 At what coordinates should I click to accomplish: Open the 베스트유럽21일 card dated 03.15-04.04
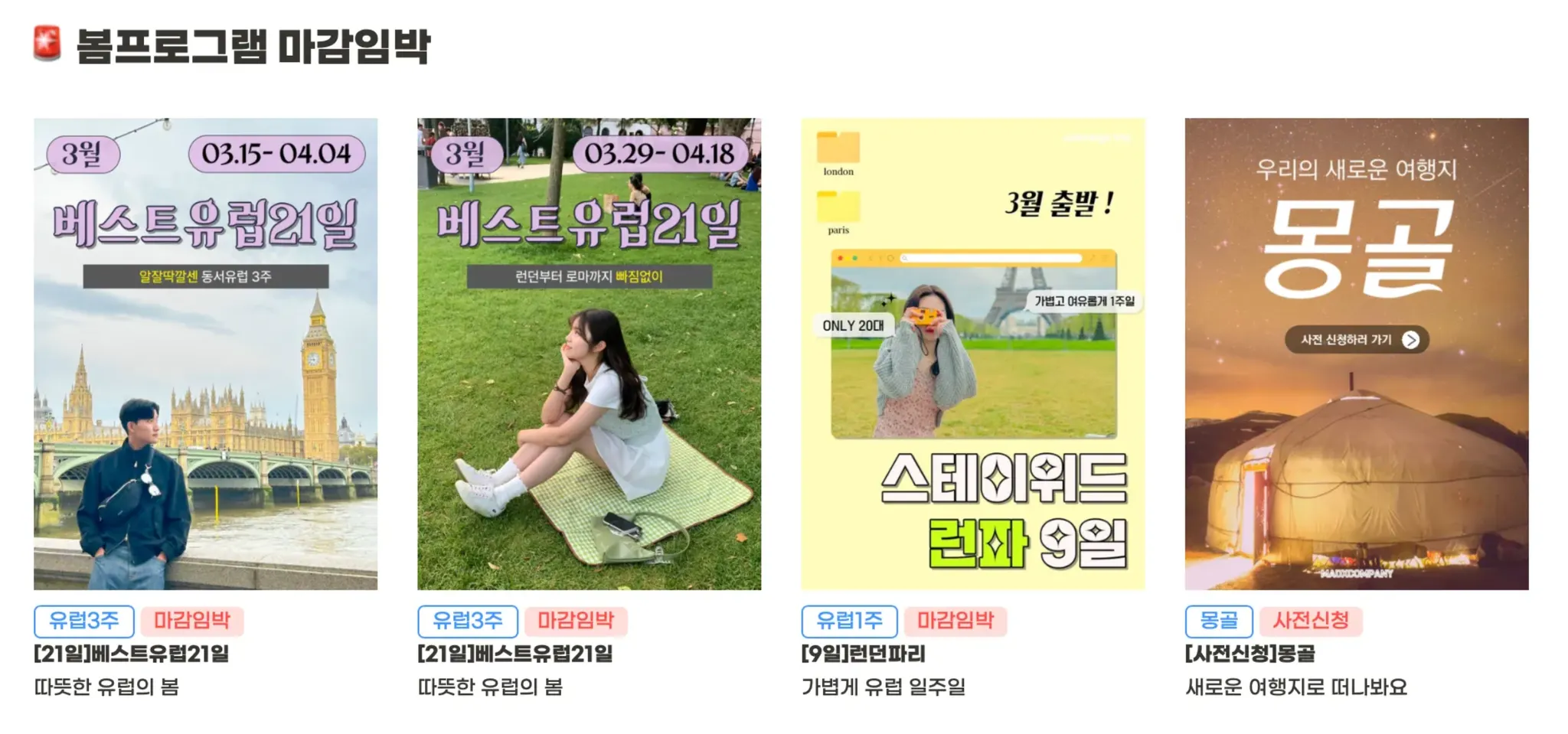205,354
